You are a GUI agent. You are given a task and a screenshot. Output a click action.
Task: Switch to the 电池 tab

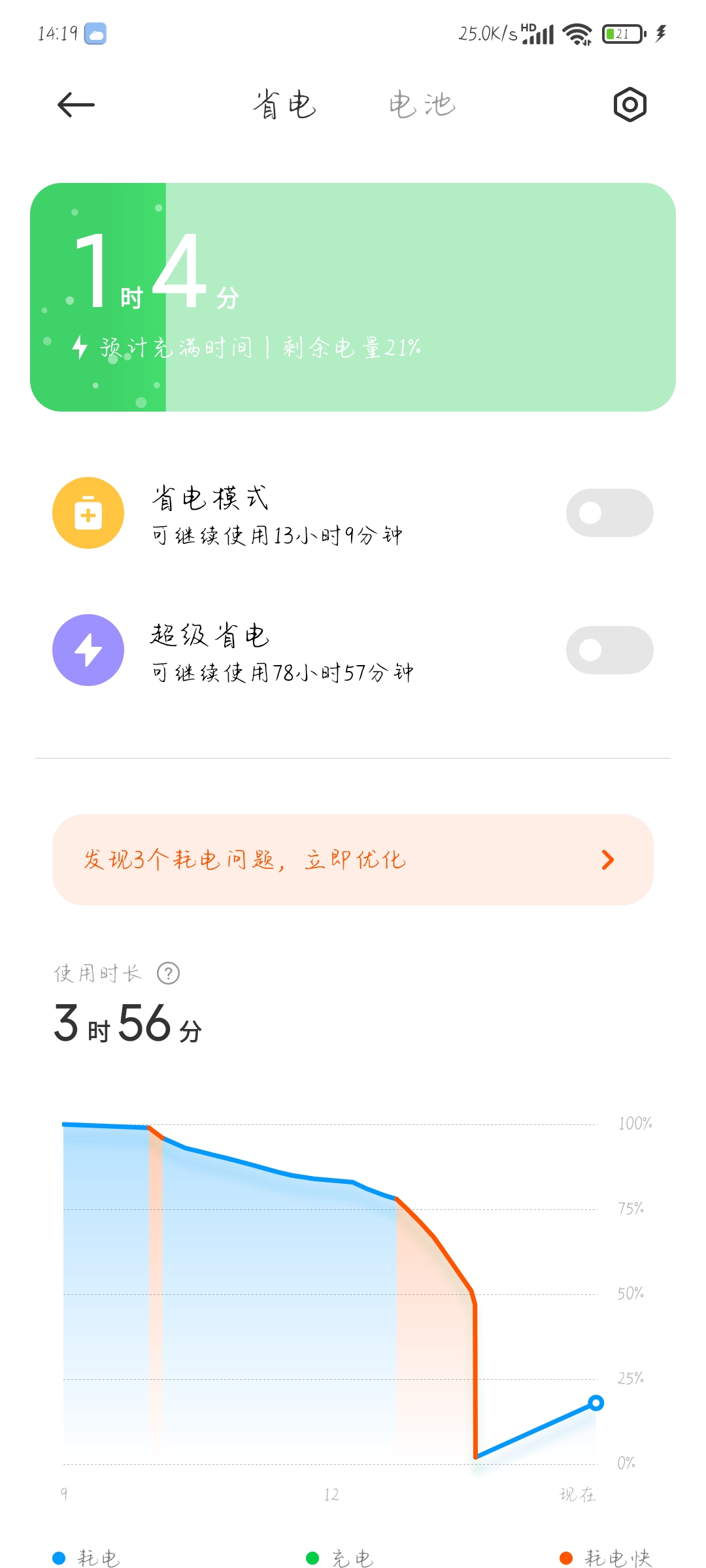click(422, 105)
